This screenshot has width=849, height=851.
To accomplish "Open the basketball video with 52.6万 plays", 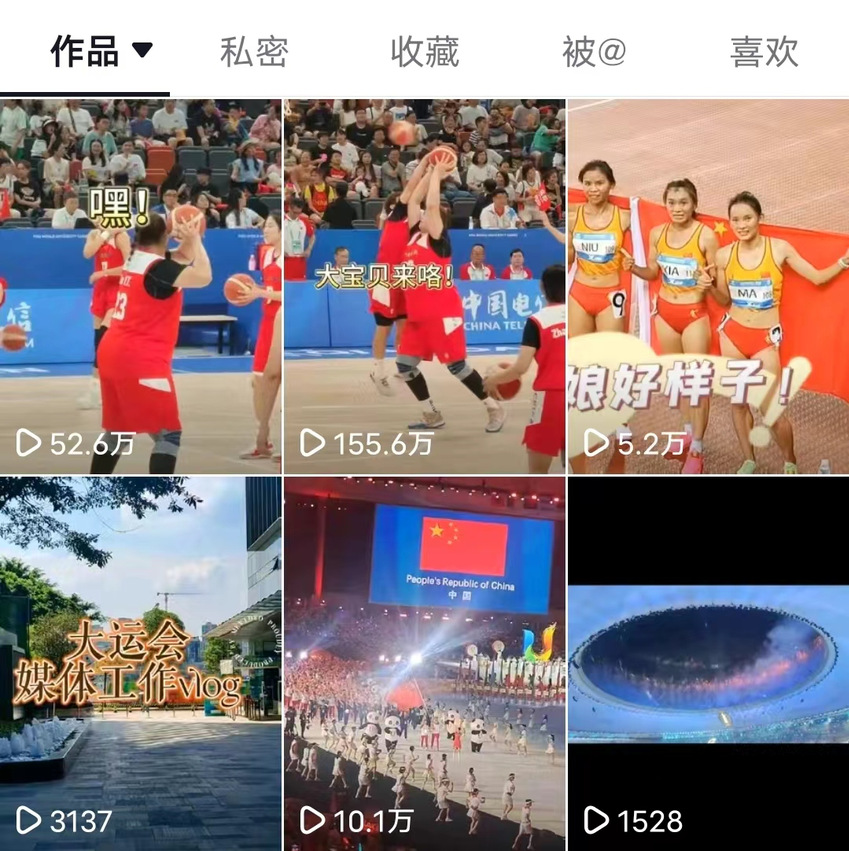I will click(140, 285).
